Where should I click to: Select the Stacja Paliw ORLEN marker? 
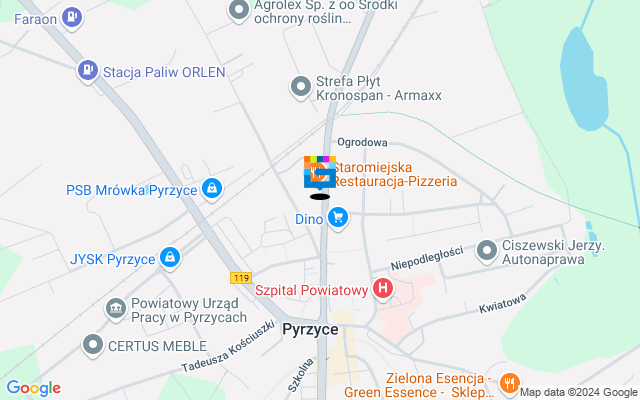click(x=88, y=71)
